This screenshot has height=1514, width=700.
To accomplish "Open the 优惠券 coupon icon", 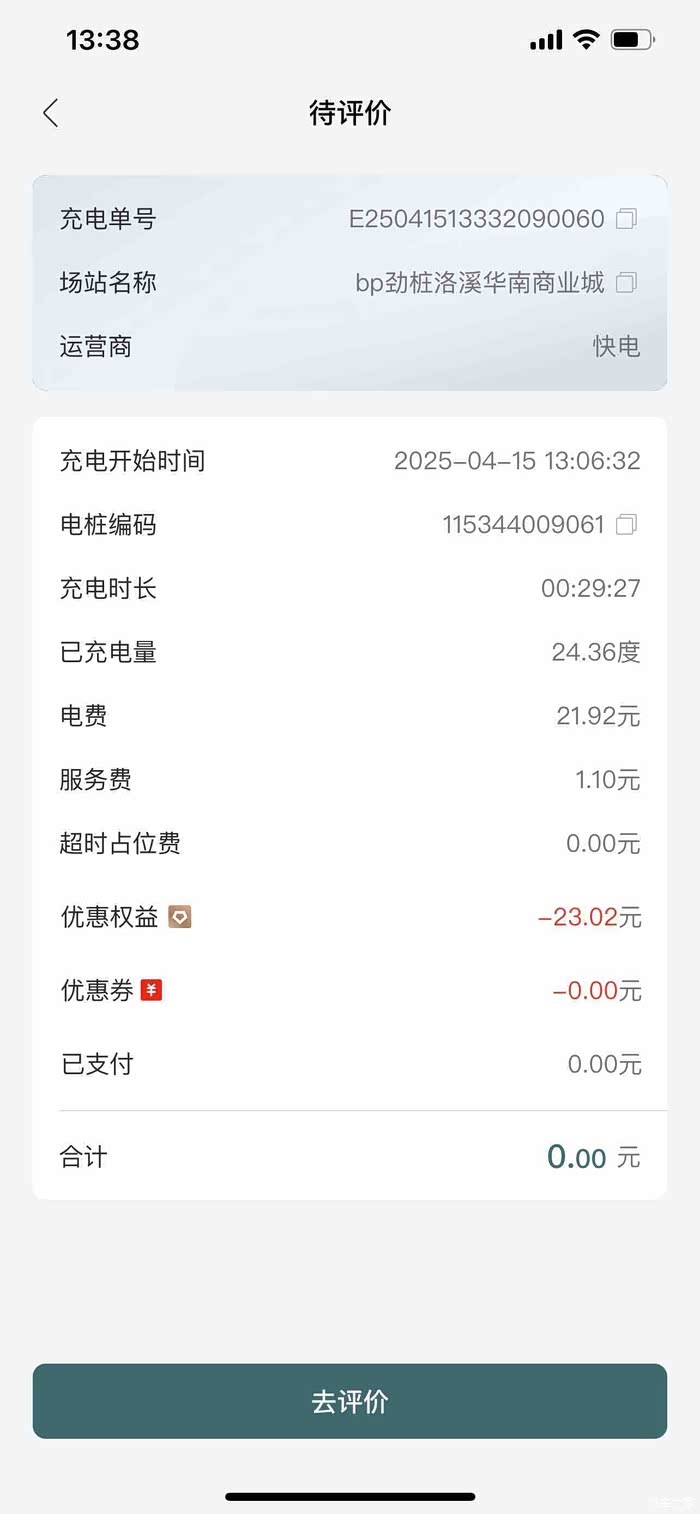I will click(151, 990).
